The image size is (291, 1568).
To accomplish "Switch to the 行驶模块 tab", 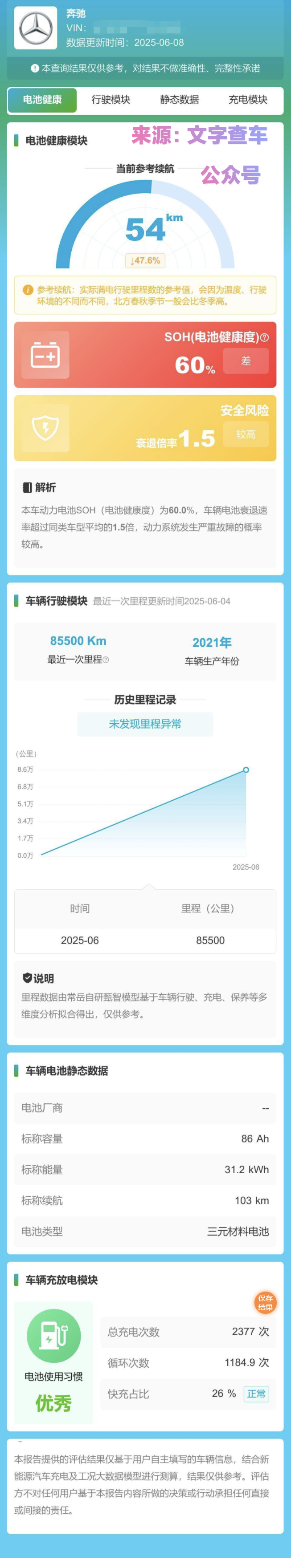I will (111, 100).
